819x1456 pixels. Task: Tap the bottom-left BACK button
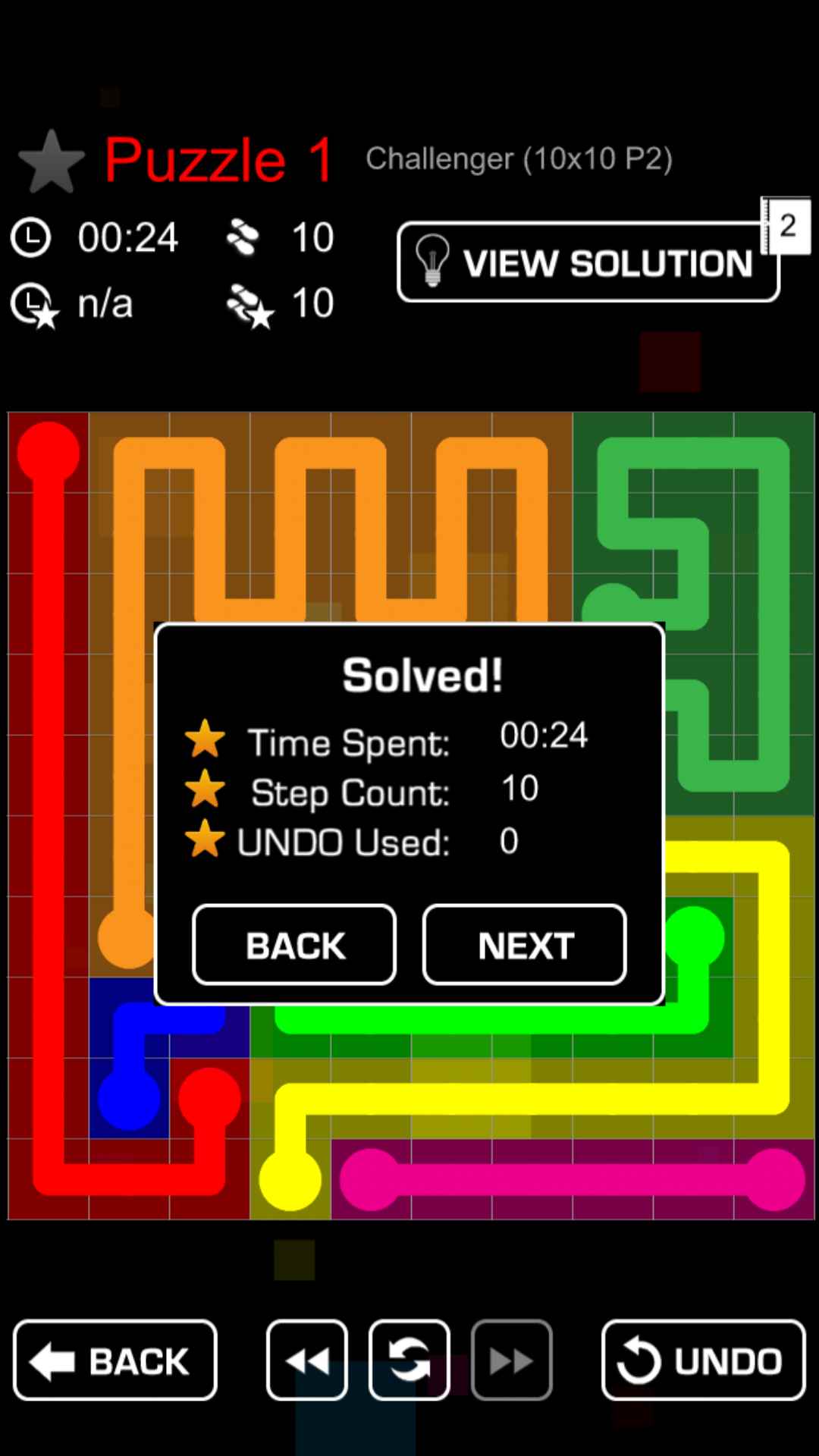115,1360
